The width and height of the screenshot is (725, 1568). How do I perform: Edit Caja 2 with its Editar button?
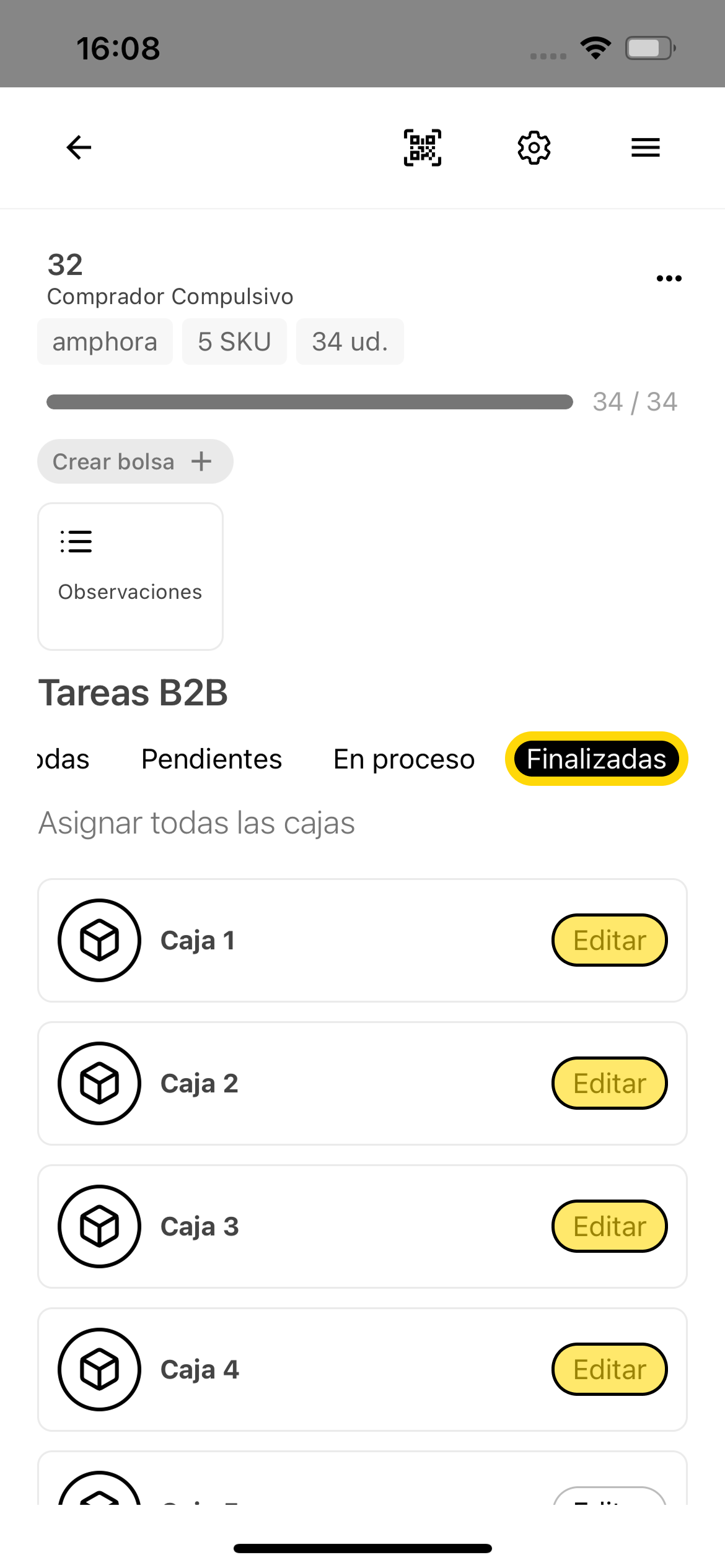(609, 1083)
